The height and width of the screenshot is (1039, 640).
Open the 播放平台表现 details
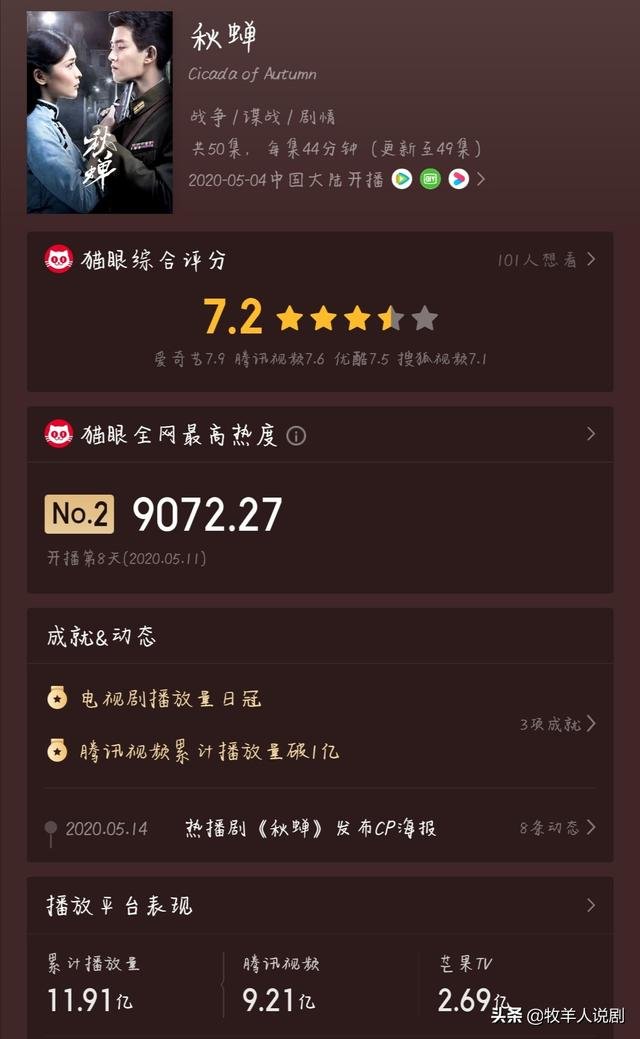(590, 905)
